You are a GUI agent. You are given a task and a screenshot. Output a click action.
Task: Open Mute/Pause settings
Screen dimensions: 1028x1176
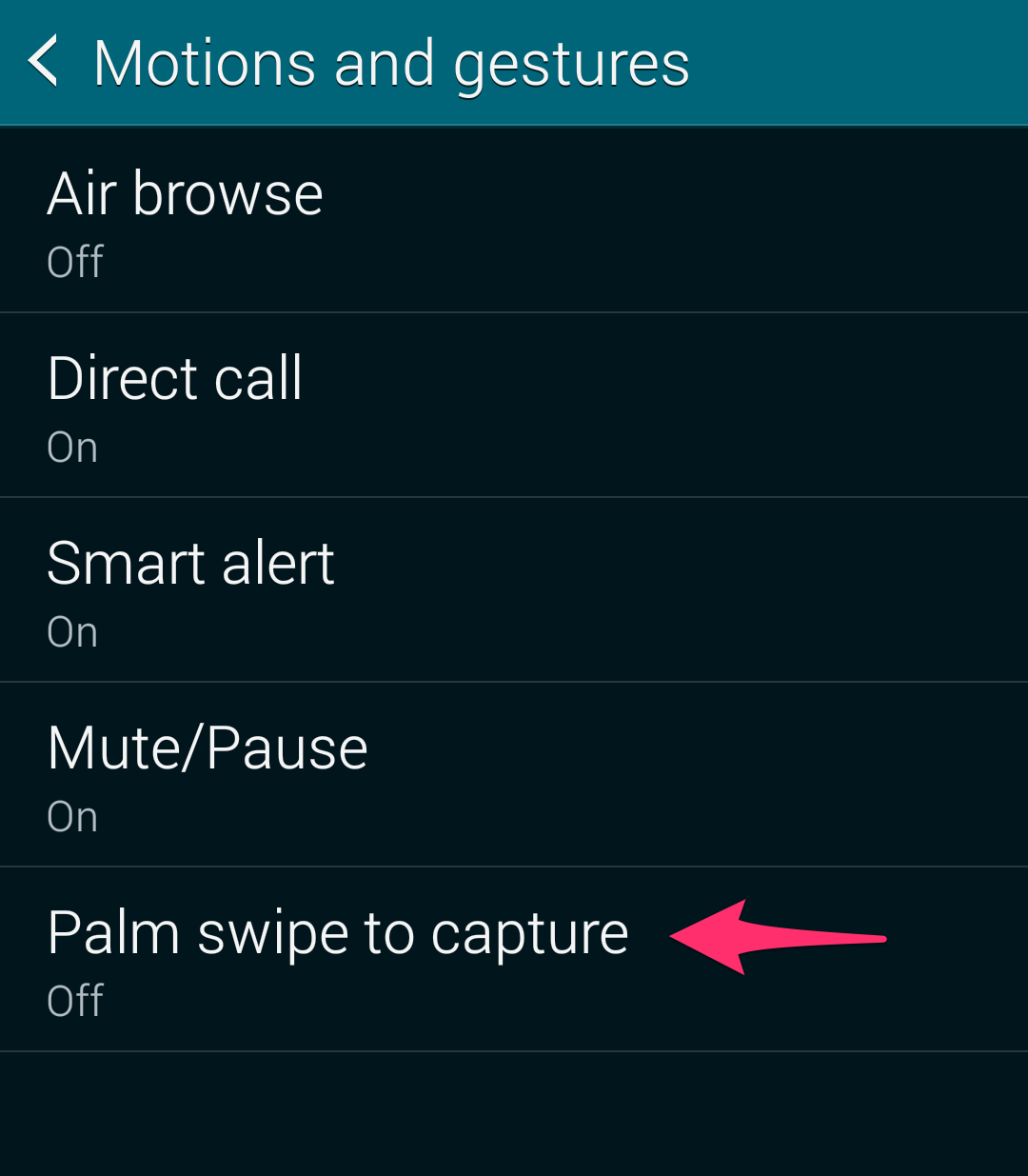tap(208, 775)
